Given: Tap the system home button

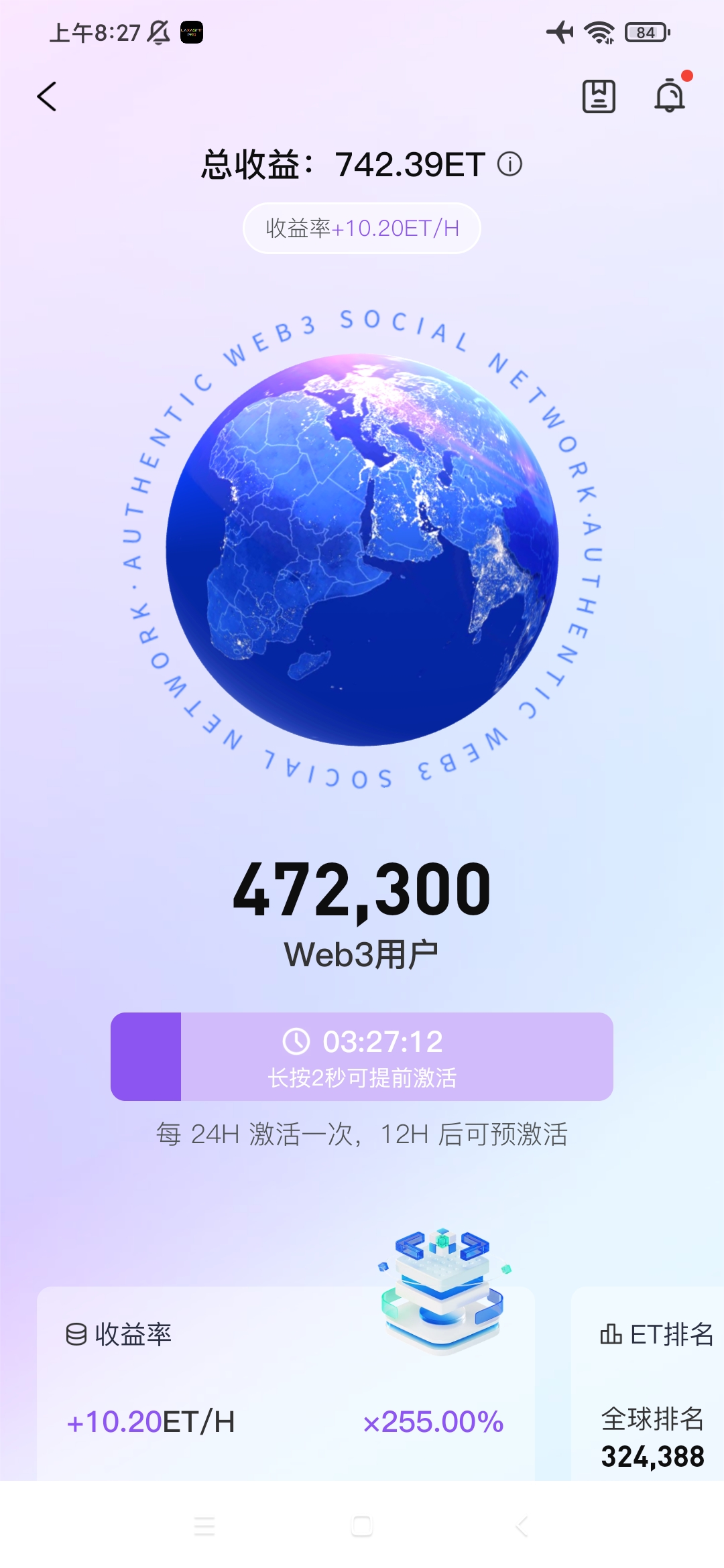Looking at the screenshot, I should coord(362,1526).
